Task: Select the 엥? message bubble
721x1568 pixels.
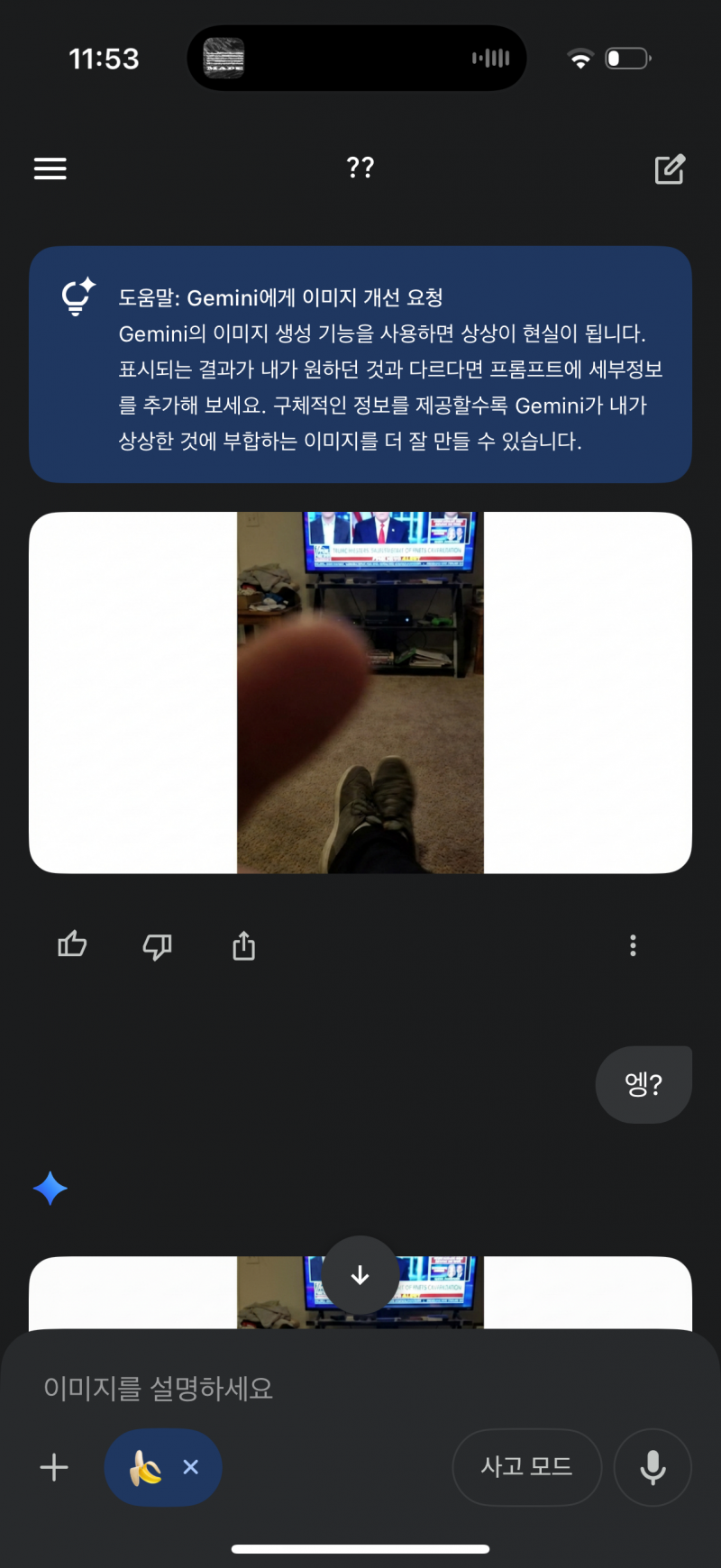Action: pyautogui.click(x=643, y=1084)
